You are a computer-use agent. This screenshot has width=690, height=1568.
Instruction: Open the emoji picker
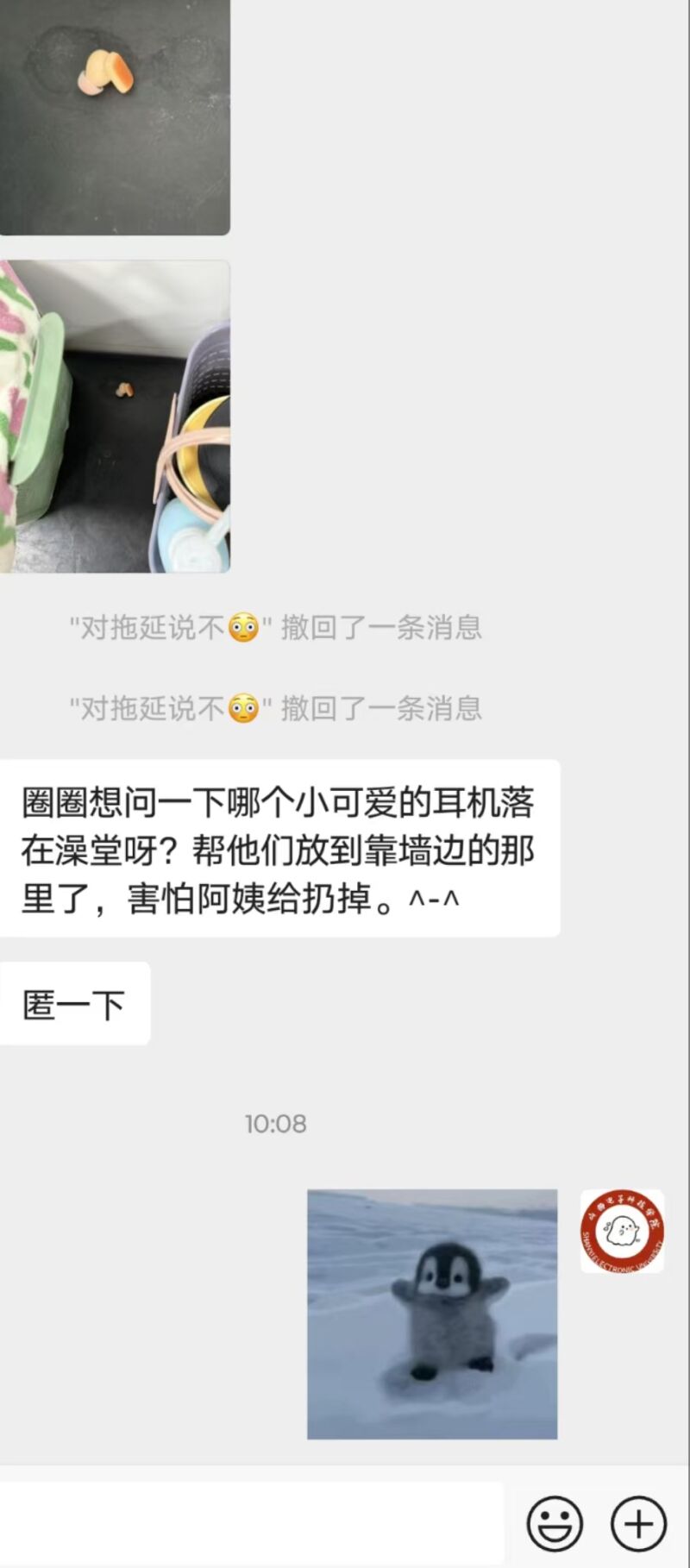pyautogui.click(x=555, y=1524)
